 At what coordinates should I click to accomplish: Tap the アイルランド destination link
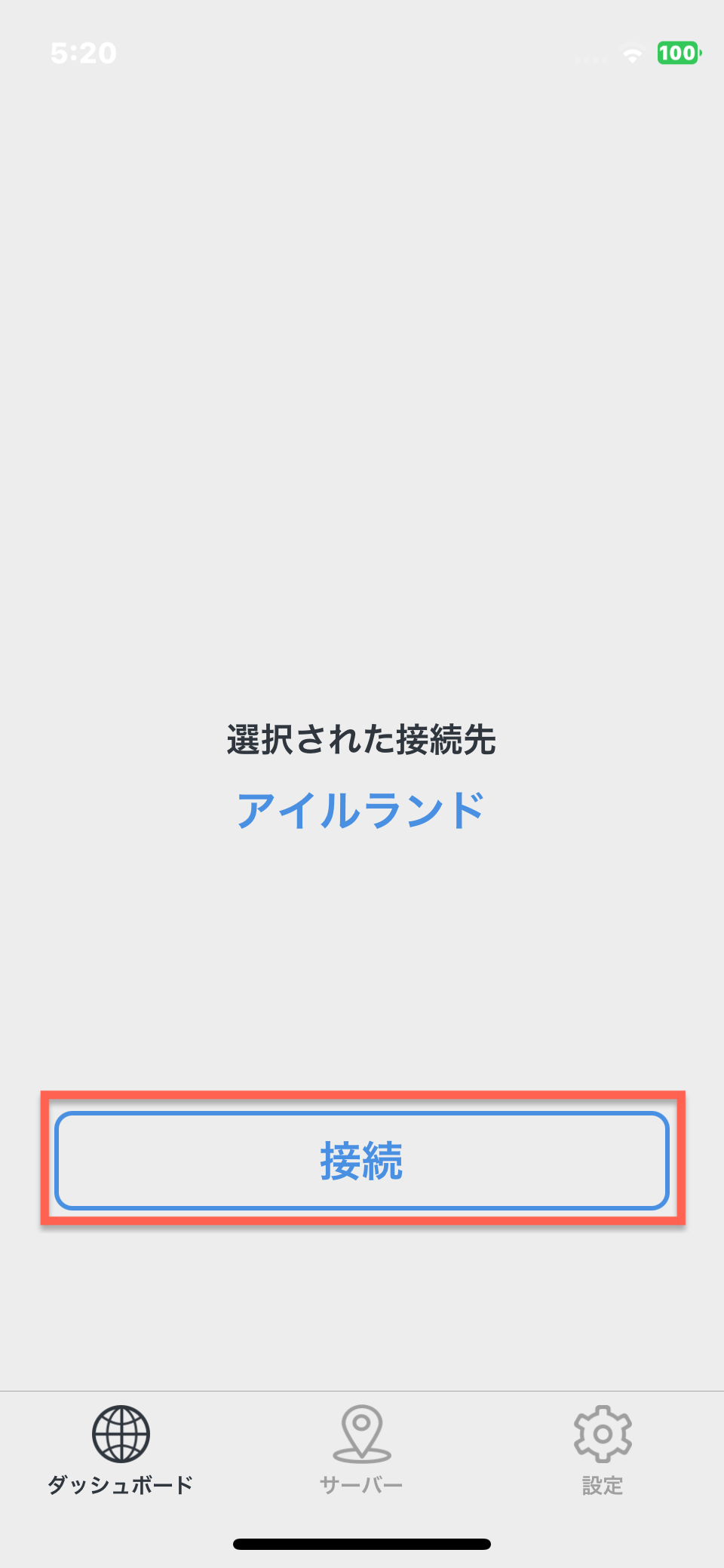[x=360, y=811]
